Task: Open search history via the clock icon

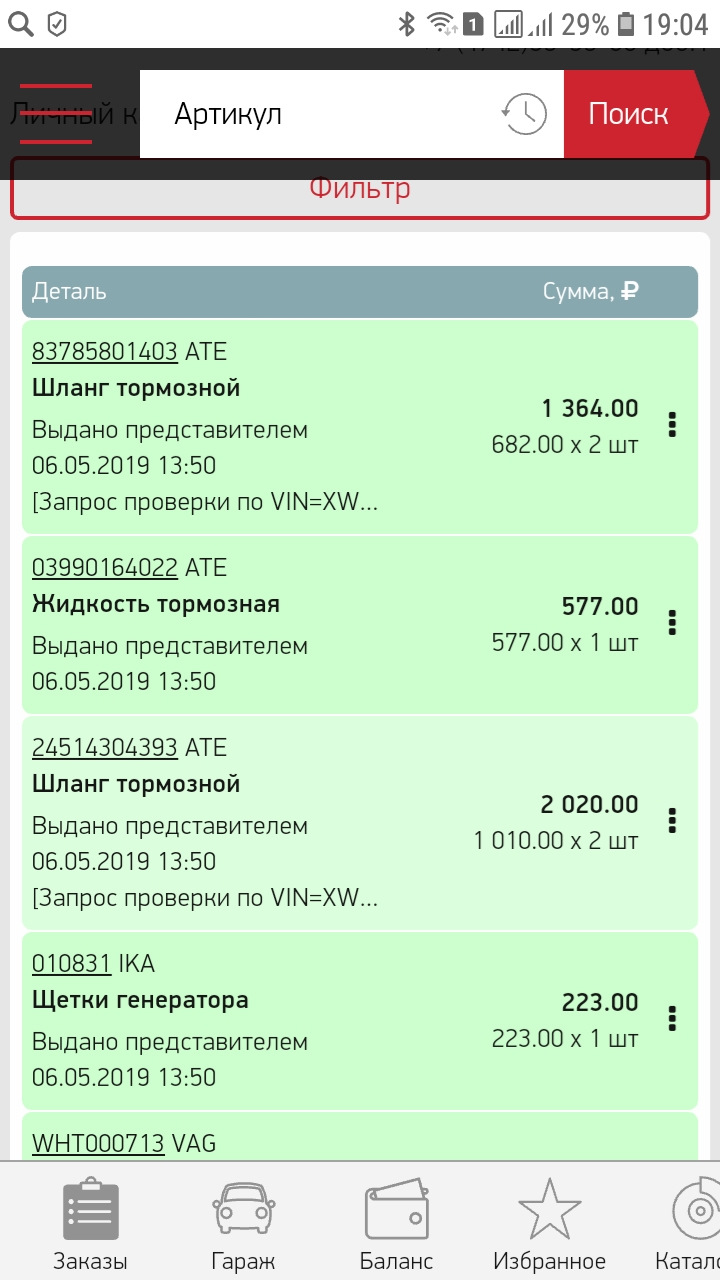Action: click(524, 113)
